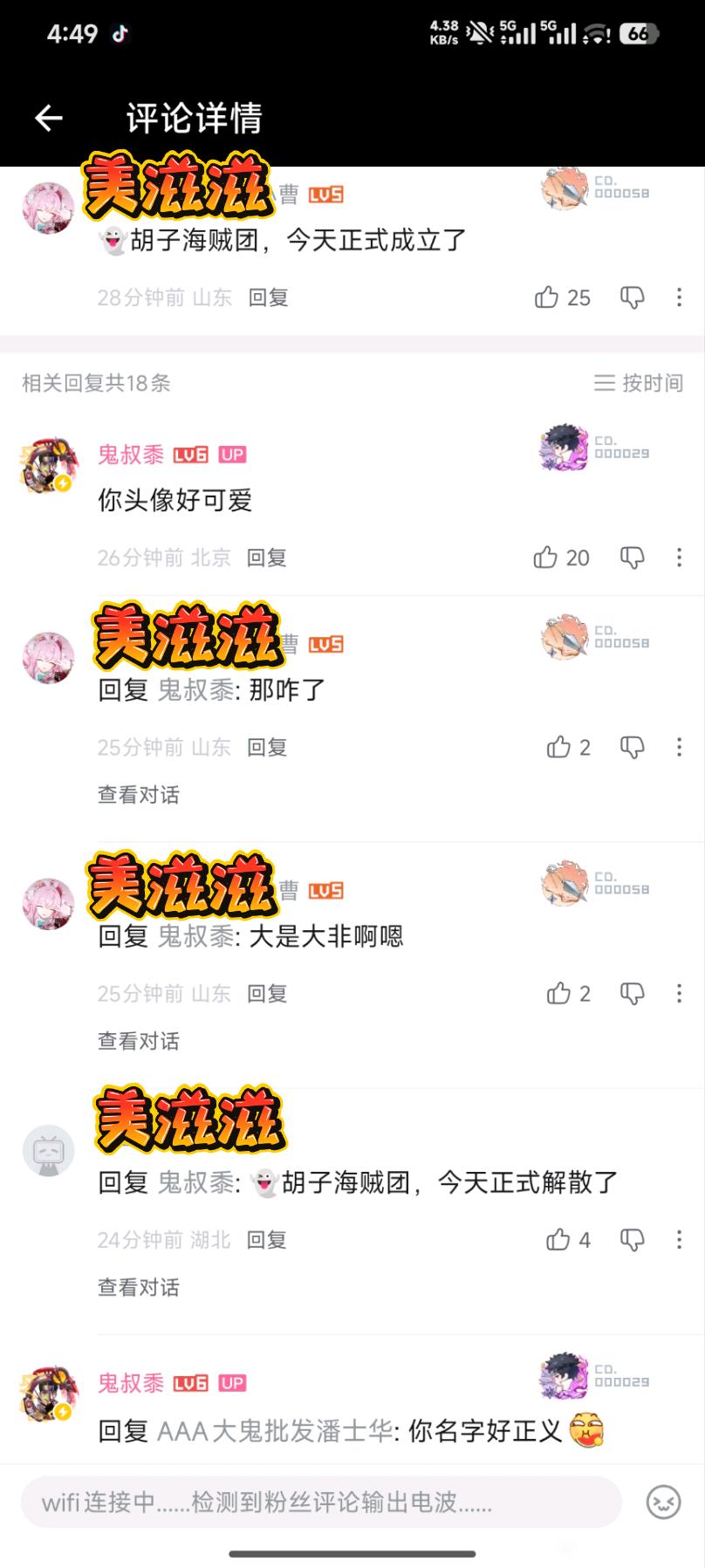Dislike the reply 大是大非啊嗯
This screenshot has width=705, height=1568.
pos(632,993)
